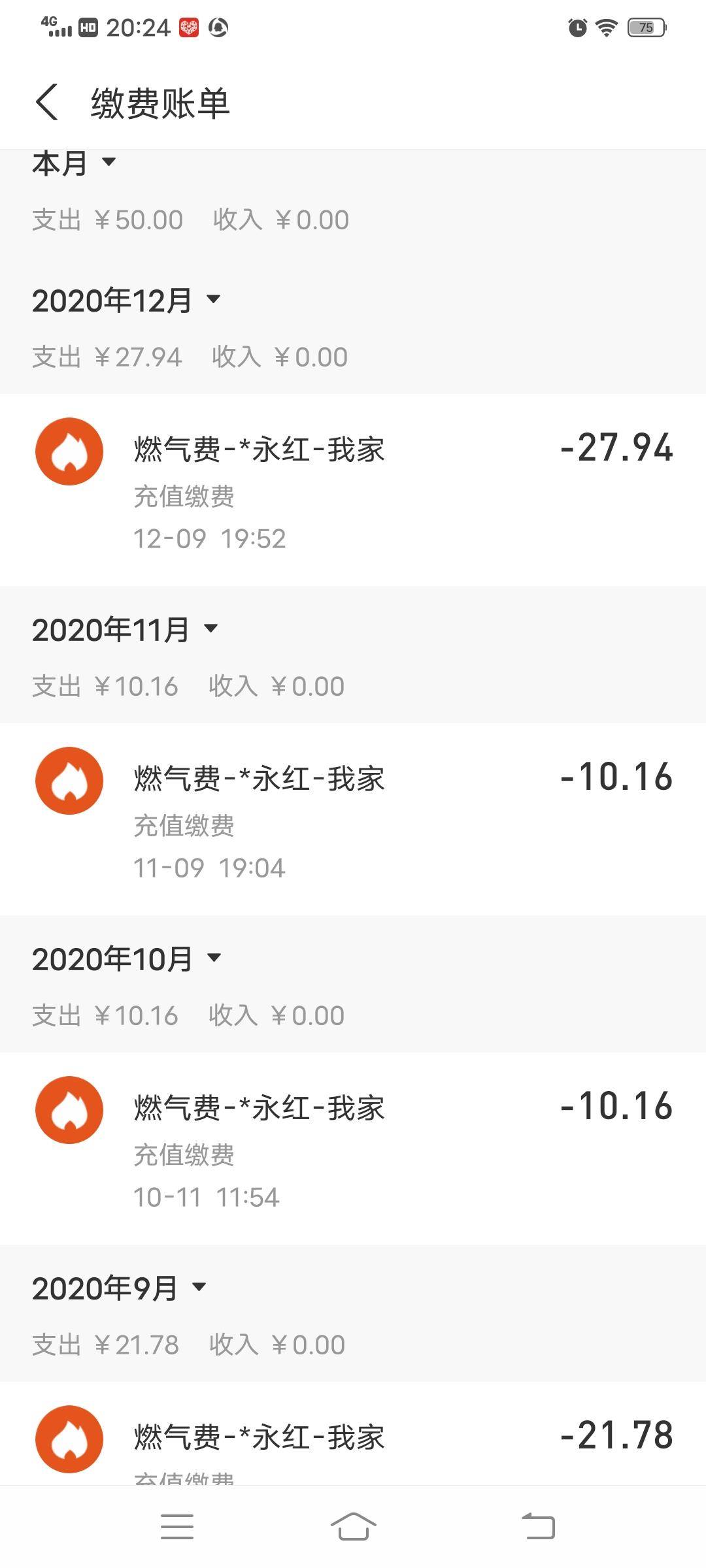The image size is (706, 1568).
Task: Select the 2020年10月 month dropdown
Action: pos(126,959)
